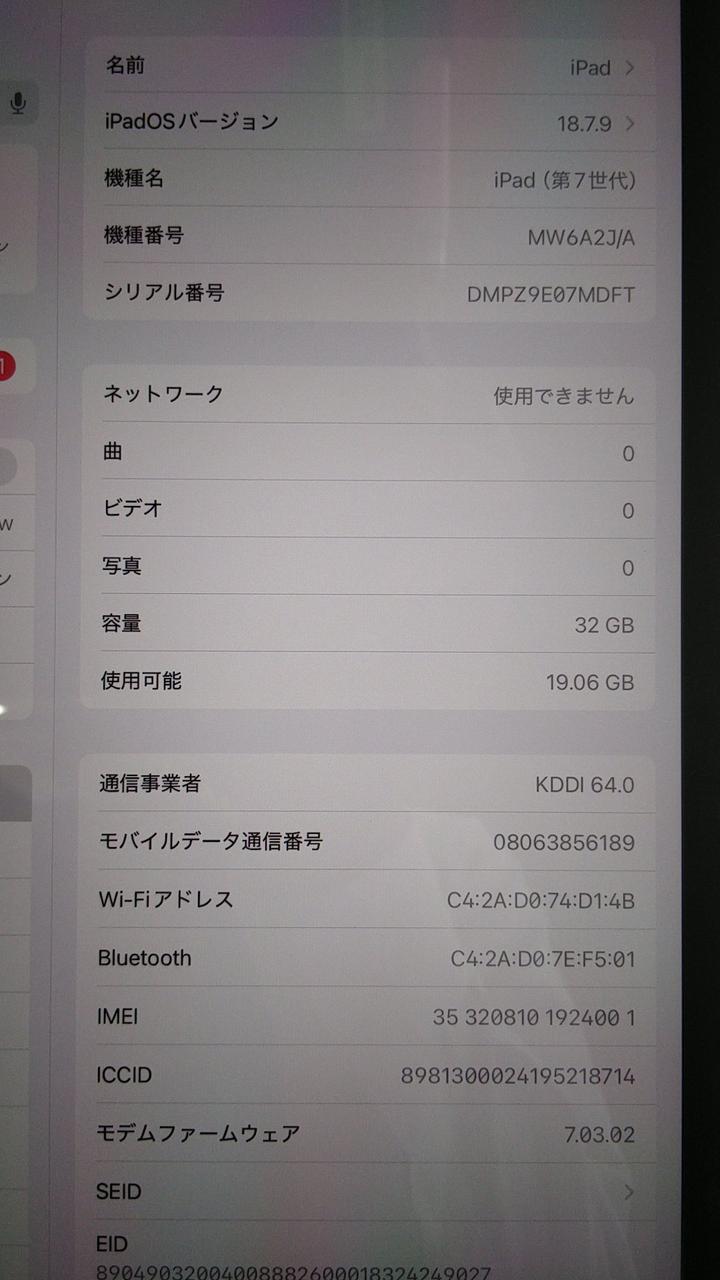Tap the microphone icon in the sidebar search
Viewport: 720px width, 1280px height.
18,102
